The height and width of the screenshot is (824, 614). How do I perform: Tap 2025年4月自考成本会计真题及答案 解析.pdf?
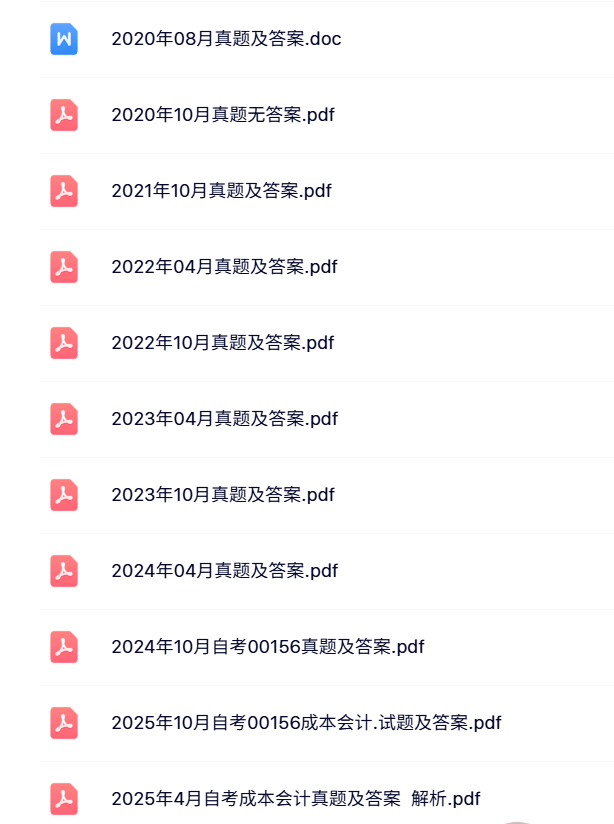[296, 799]
